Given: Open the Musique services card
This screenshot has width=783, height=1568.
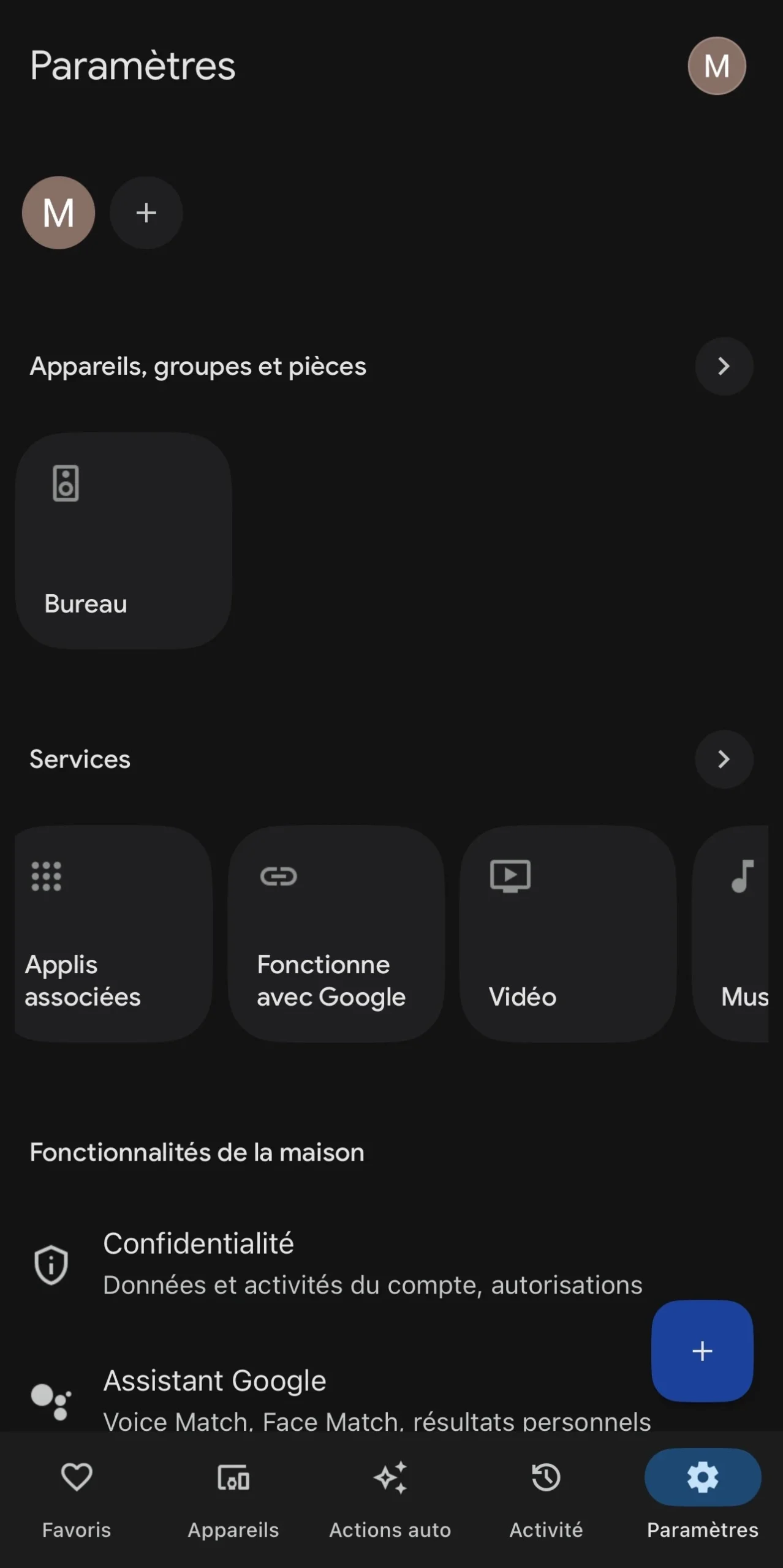Looking at the screenshot, I should coord(730,933).
